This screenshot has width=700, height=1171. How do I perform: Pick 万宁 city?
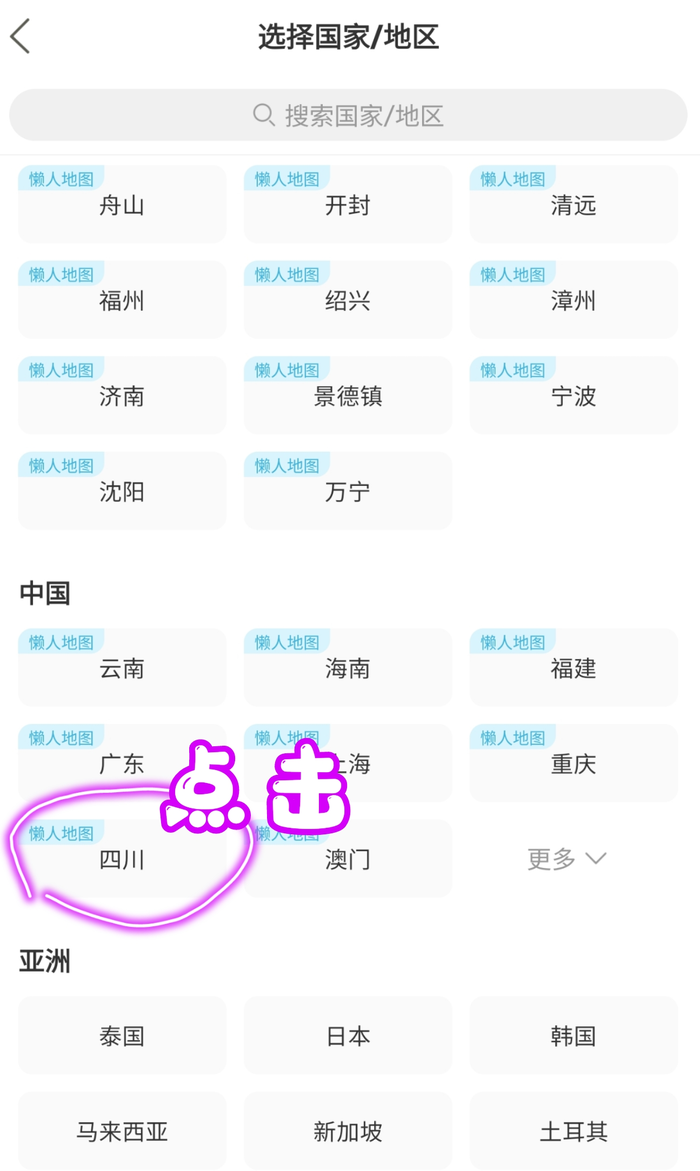click(x=347, y=491)
